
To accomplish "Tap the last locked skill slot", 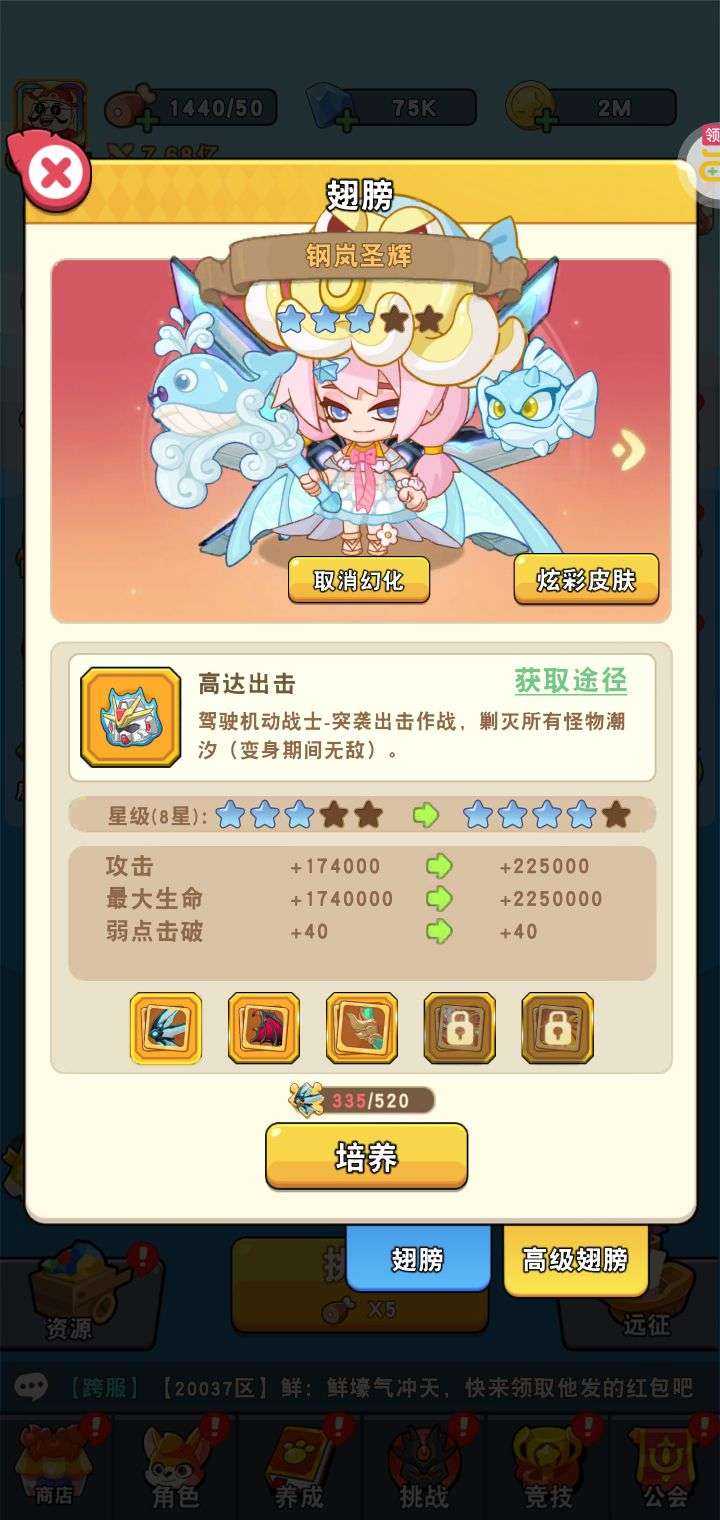I will 557,1028.
